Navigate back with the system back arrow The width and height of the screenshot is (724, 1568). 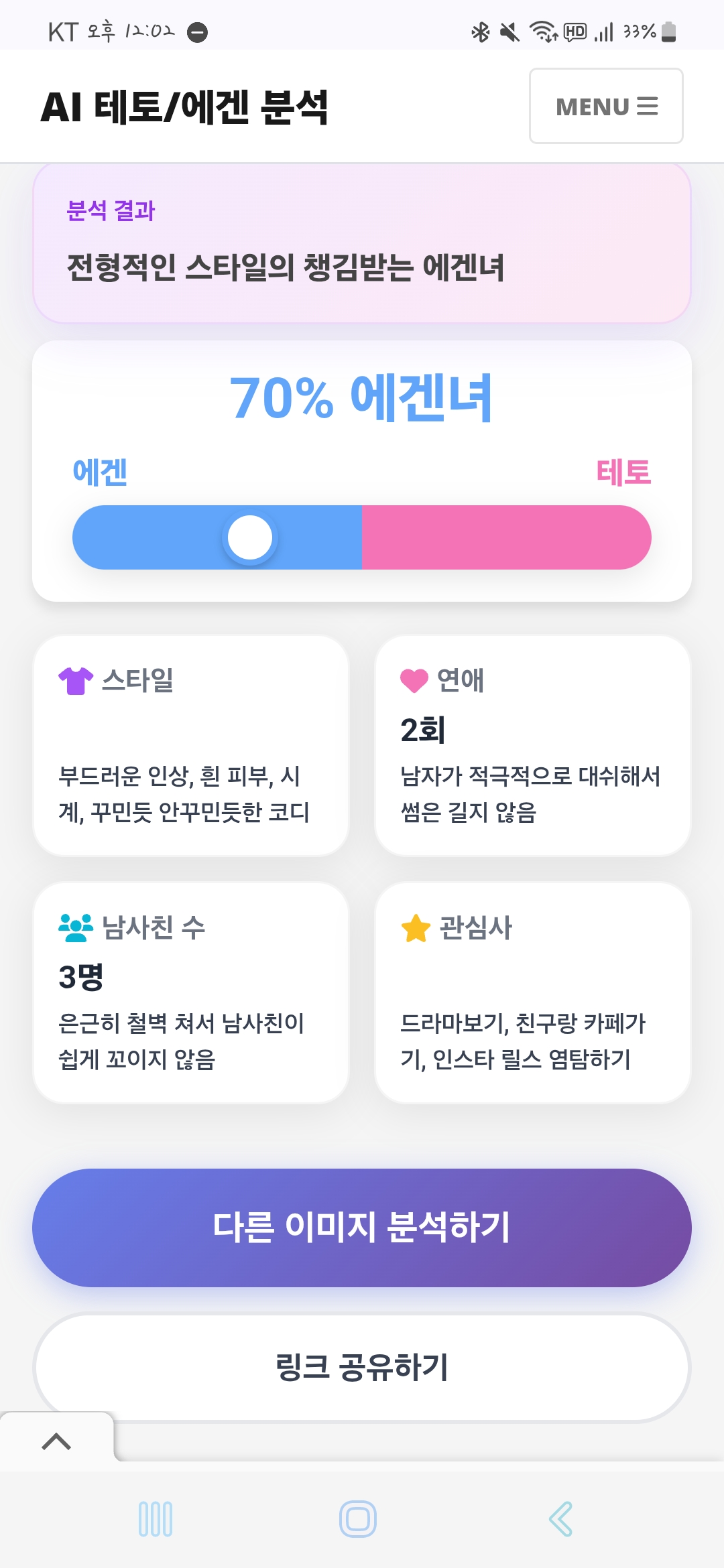(561, 1518)
